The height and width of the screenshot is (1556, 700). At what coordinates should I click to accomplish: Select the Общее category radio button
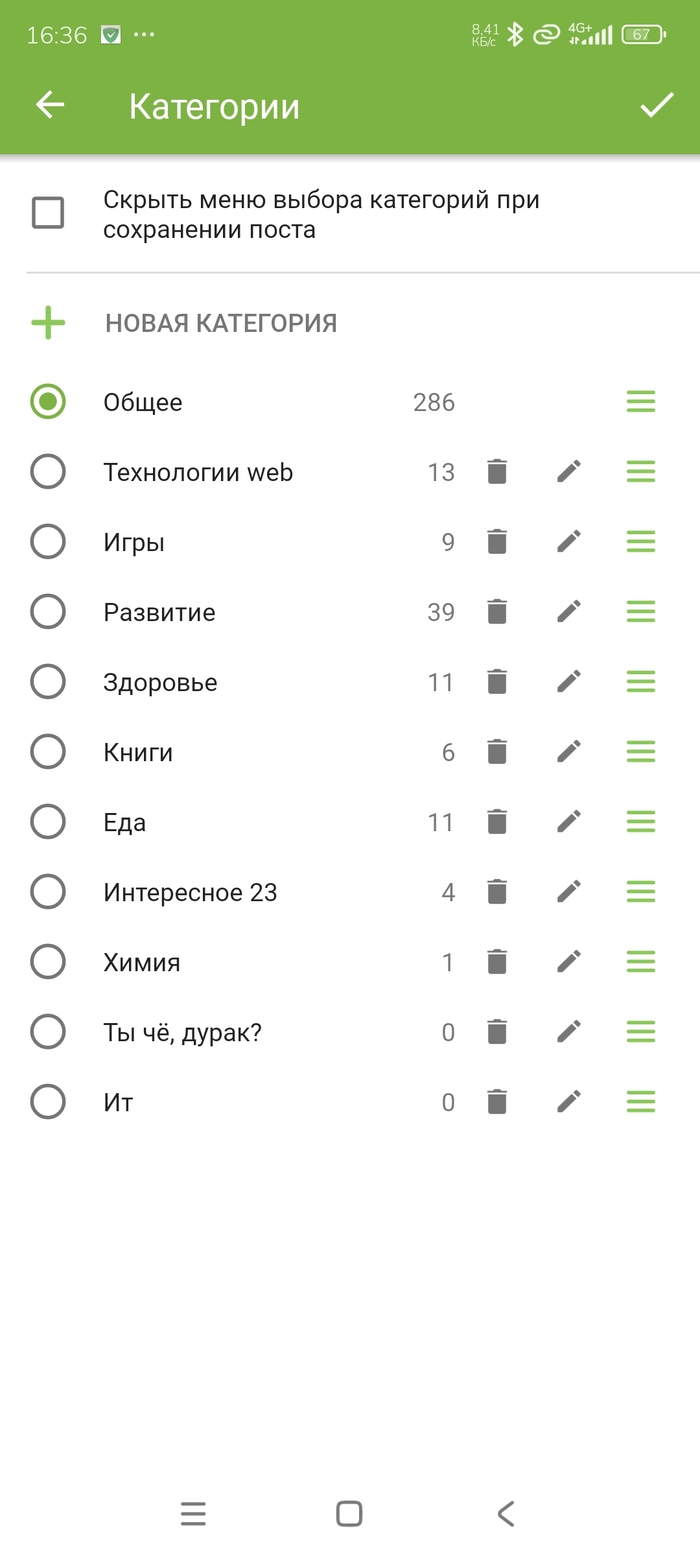point(48,402)
